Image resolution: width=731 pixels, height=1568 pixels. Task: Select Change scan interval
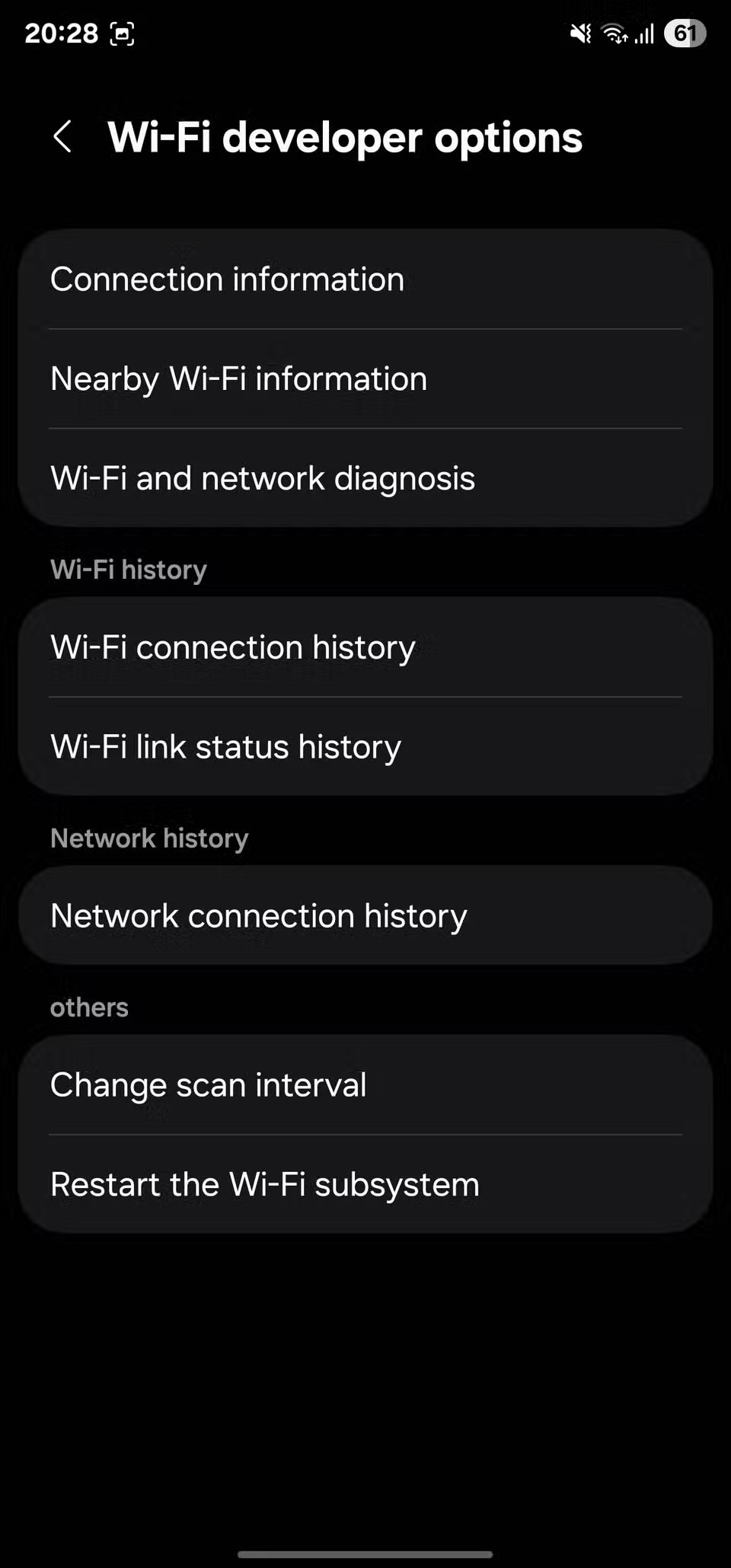(208, 1084)
